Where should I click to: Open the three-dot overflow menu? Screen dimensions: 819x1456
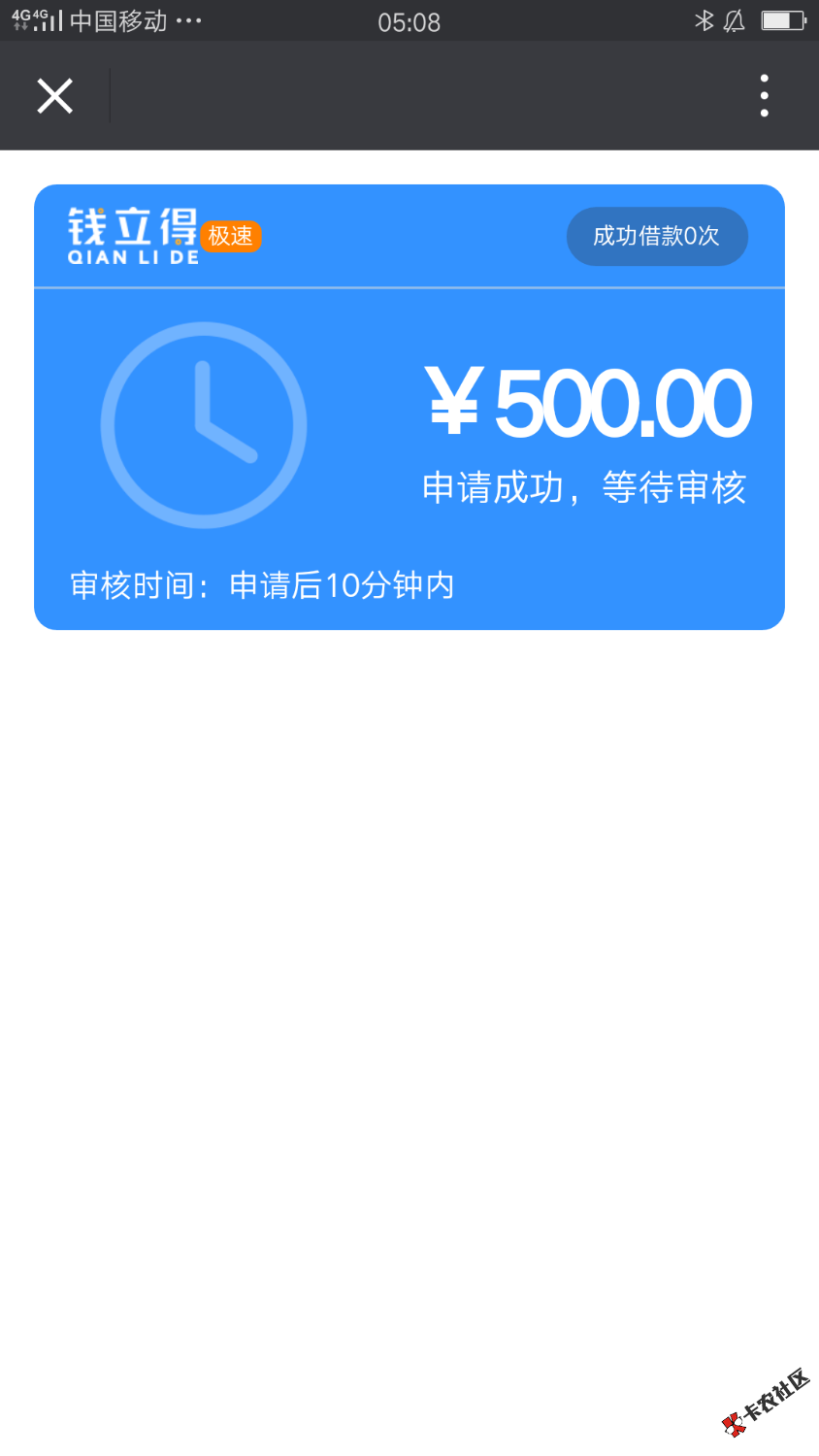click(x=765, y=96)
